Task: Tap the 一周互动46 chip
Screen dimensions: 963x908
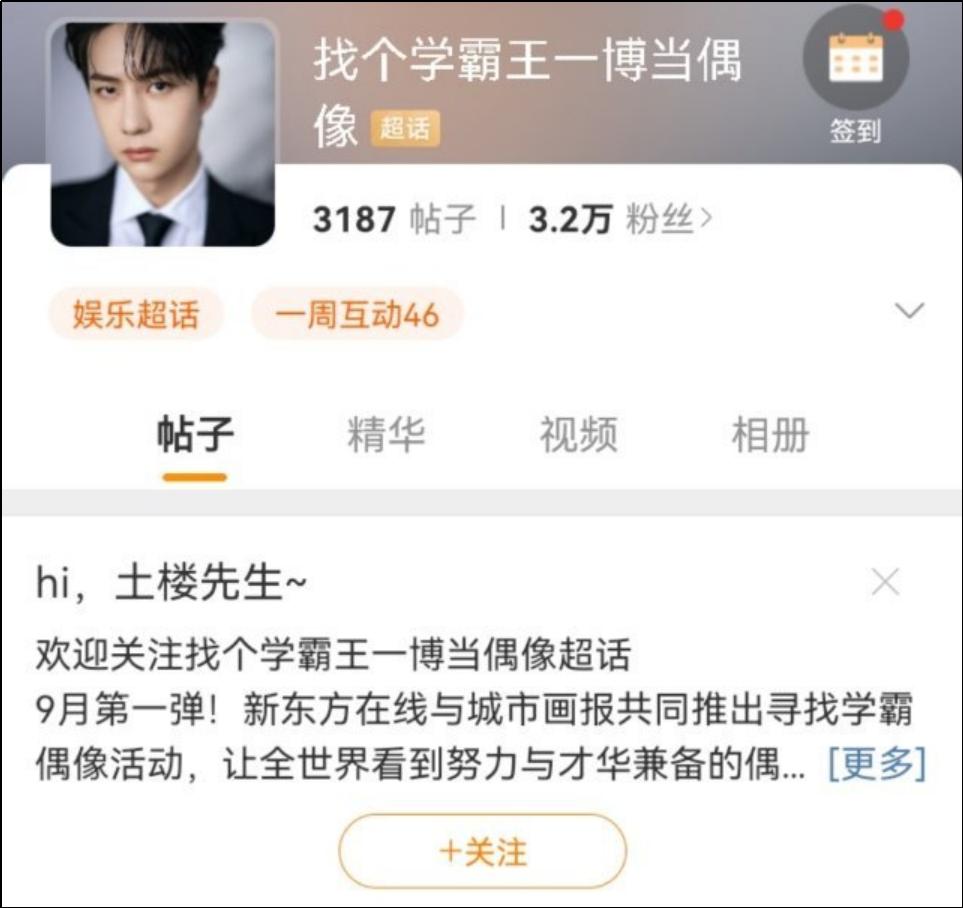Action: click(x=357, y=314)
